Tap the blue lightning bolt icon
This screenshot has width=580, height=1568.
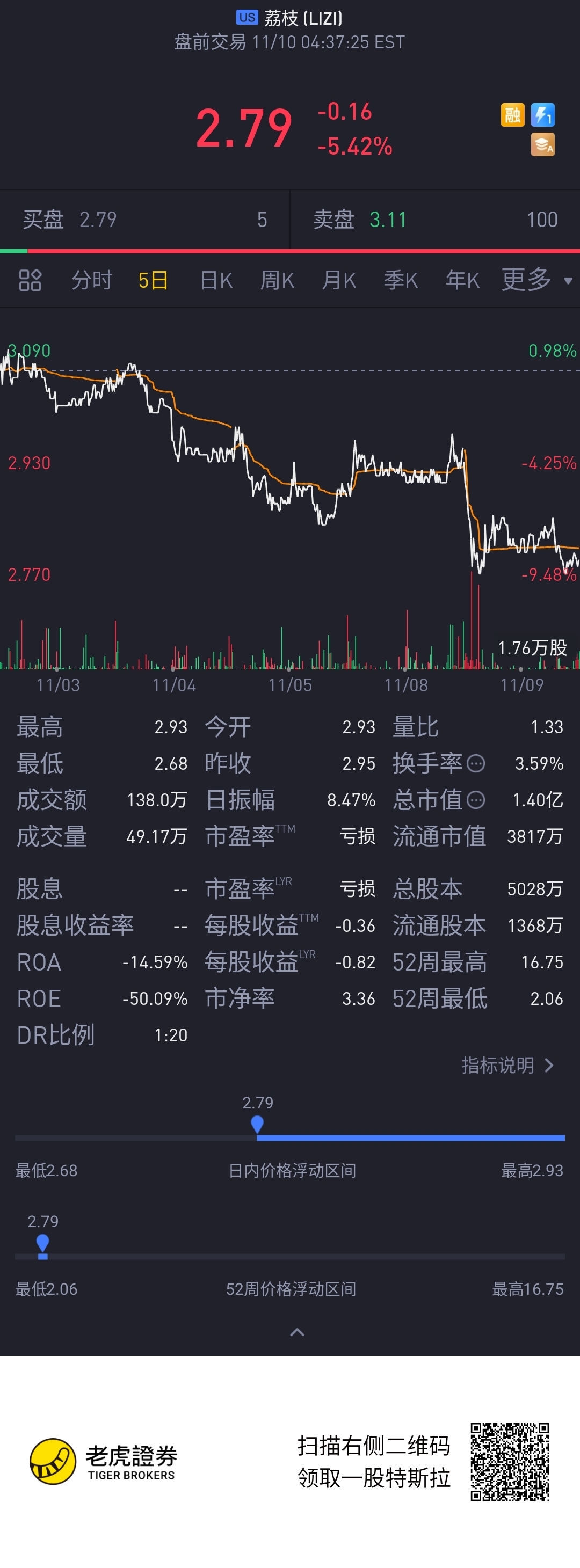coord(542,114)
